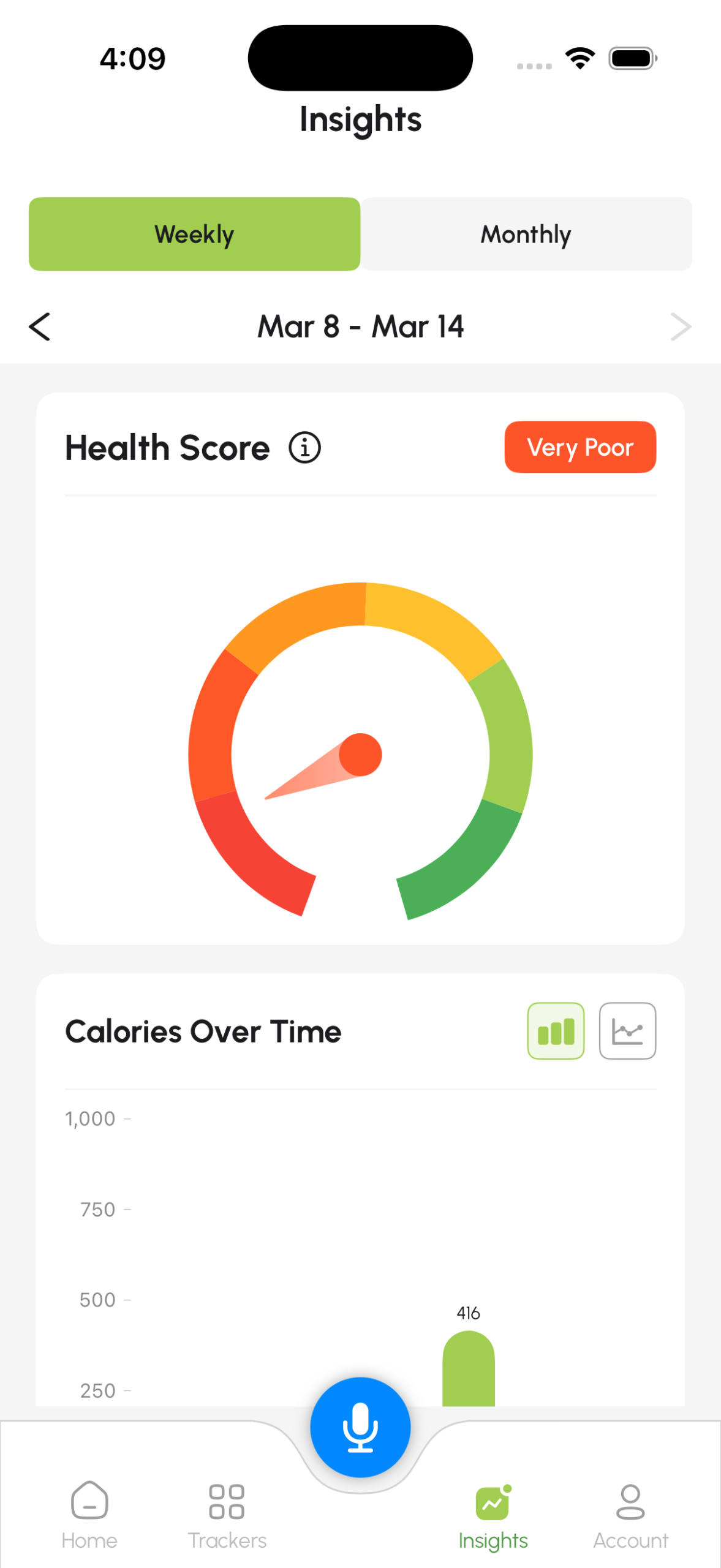Screen dimensions: 721x1568
Task: Open the Health Score info tooltip
Action: (x=303, y=447)
